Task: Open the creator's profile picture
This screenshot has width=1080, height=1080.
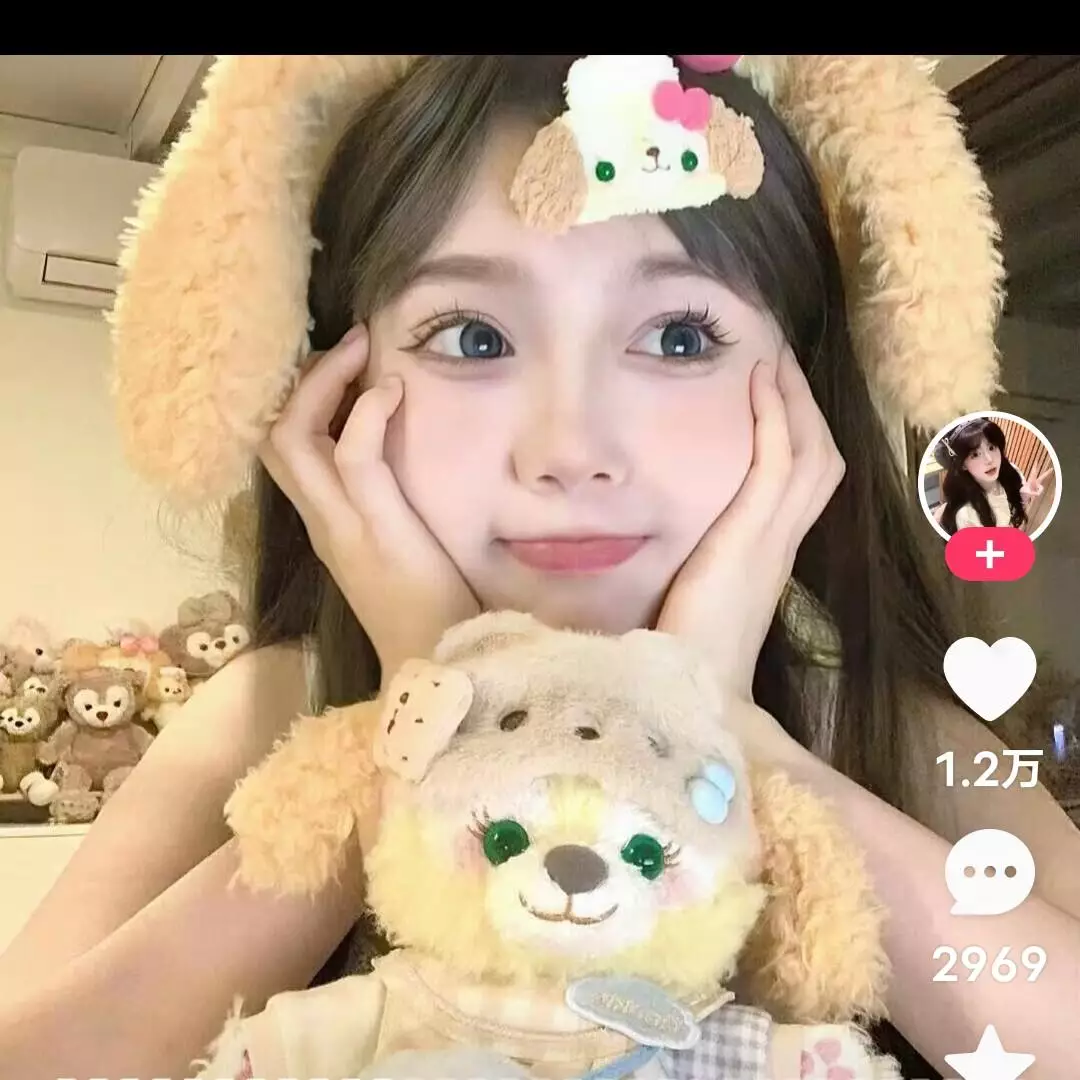Action: (988, 478)
